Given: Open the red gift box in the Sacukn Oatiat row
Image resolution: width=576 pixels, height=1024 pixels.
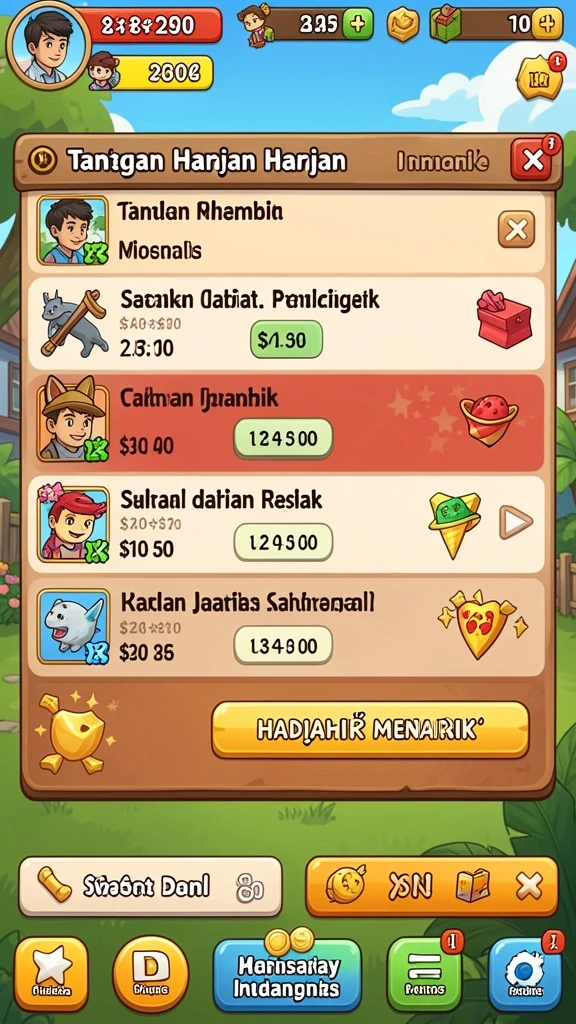Looking at the screenshot, I should click(x=504, y=319).
